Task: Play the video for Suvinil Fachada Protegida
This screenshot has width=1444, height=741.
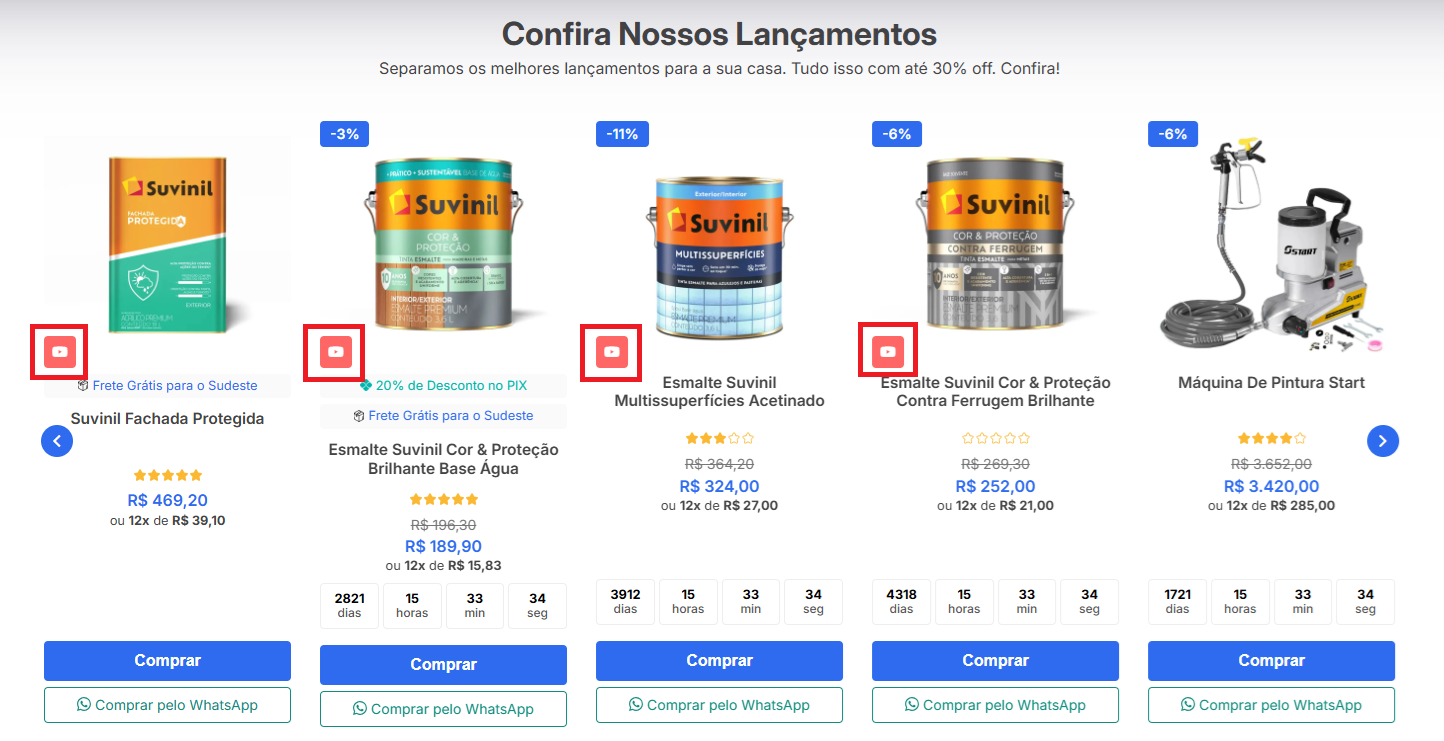Action: click(x=60, y=352)
